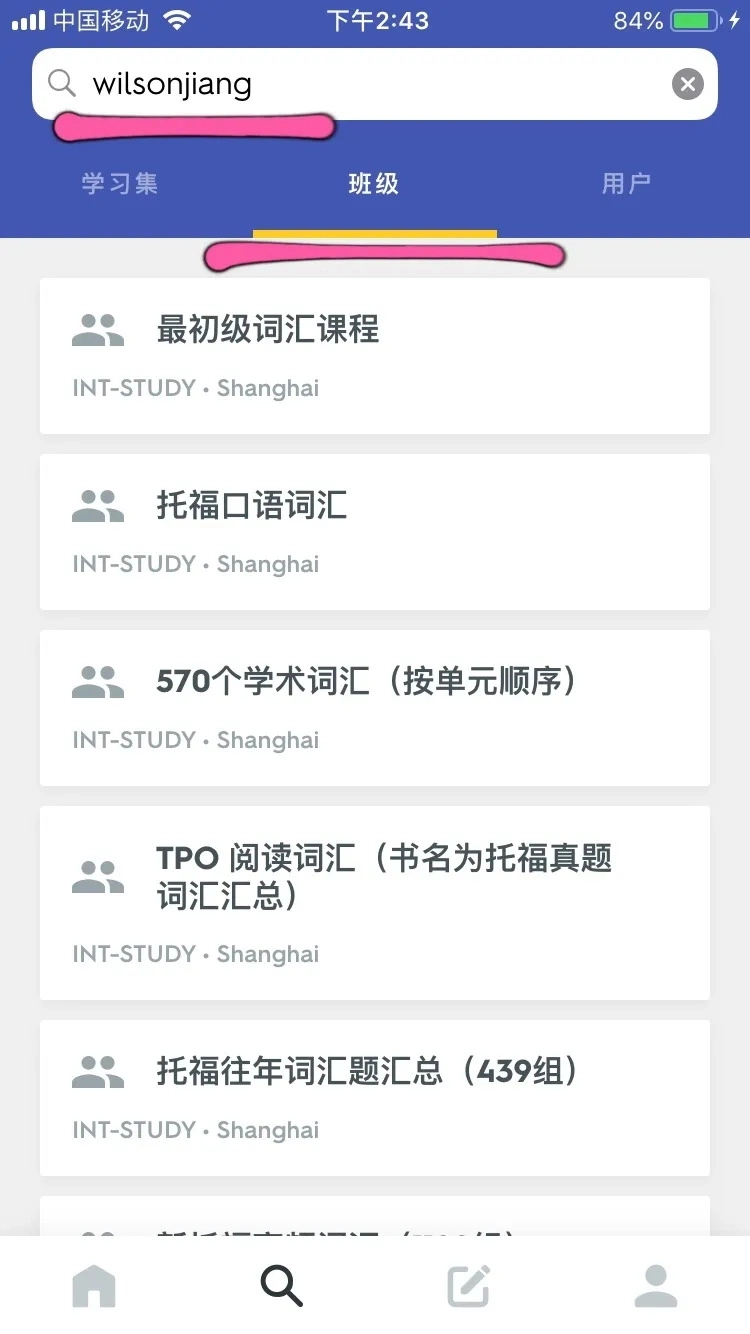750x1334 pixels.
Task: Switch to the 学习集 tab
Action: 120,184
